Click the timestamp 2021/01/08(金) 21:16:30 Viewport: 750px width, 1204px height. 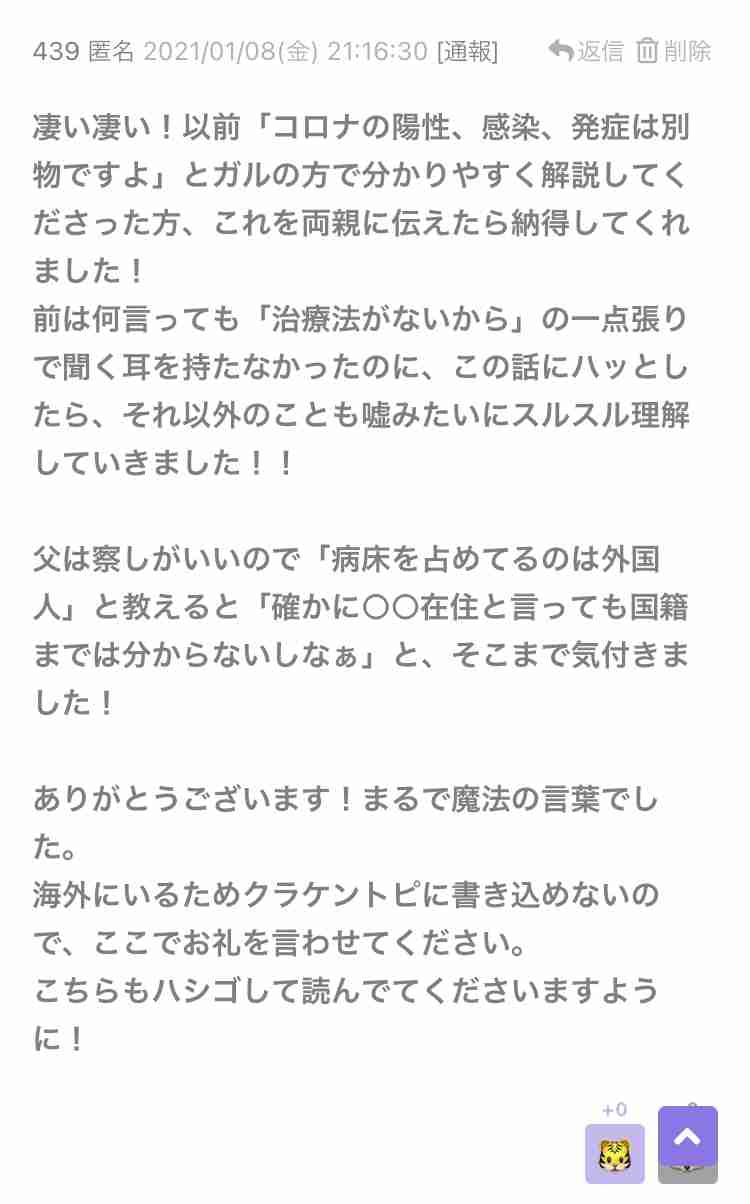290,51
